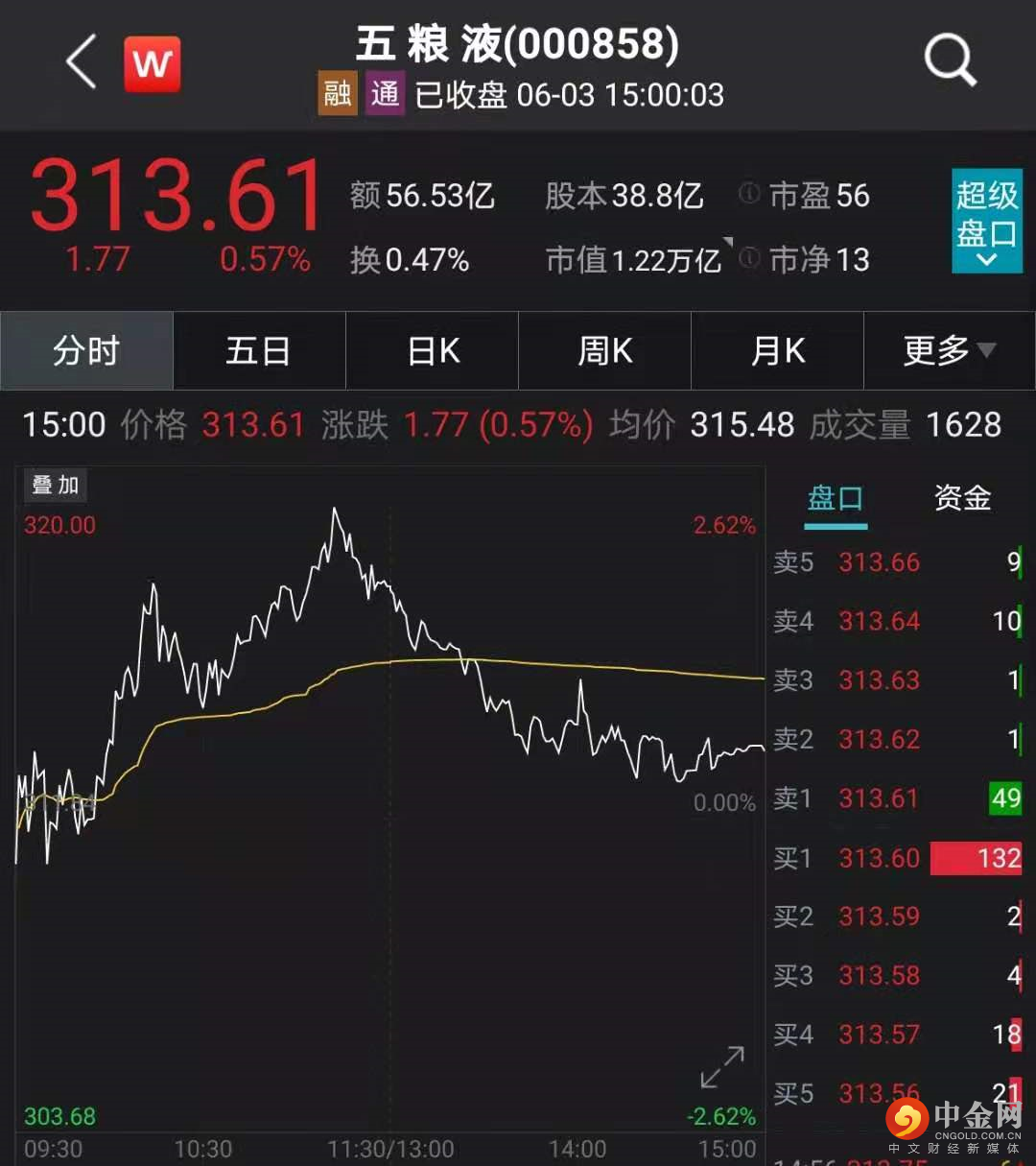Show the 月K chart tab
Image resolution: width=1036 pixels, height=1166 pixels.
[x=778, y=351]
